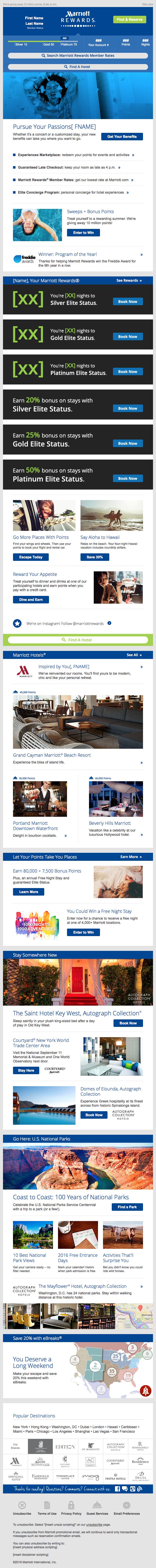Open the See Rewards link
The image size is (156, 1568).
128,281
